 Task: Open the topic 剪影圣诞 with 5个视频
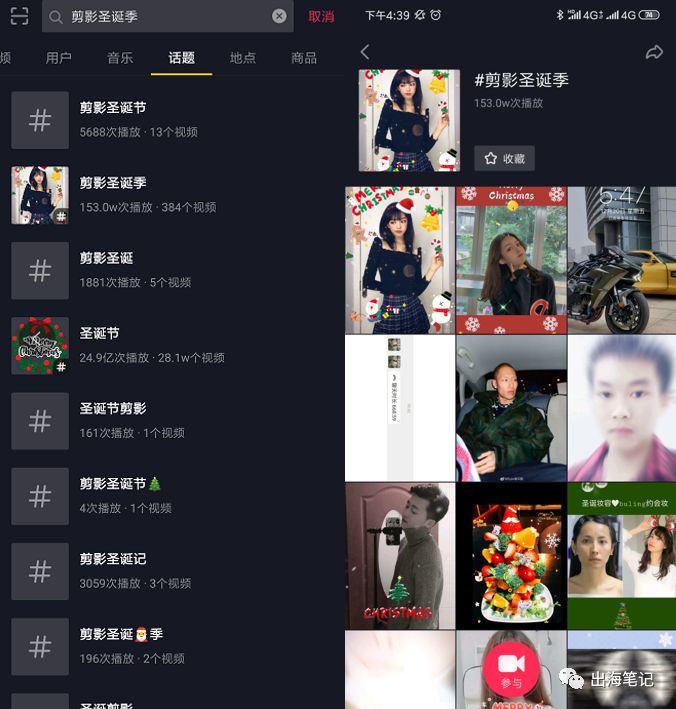[170, 270]
